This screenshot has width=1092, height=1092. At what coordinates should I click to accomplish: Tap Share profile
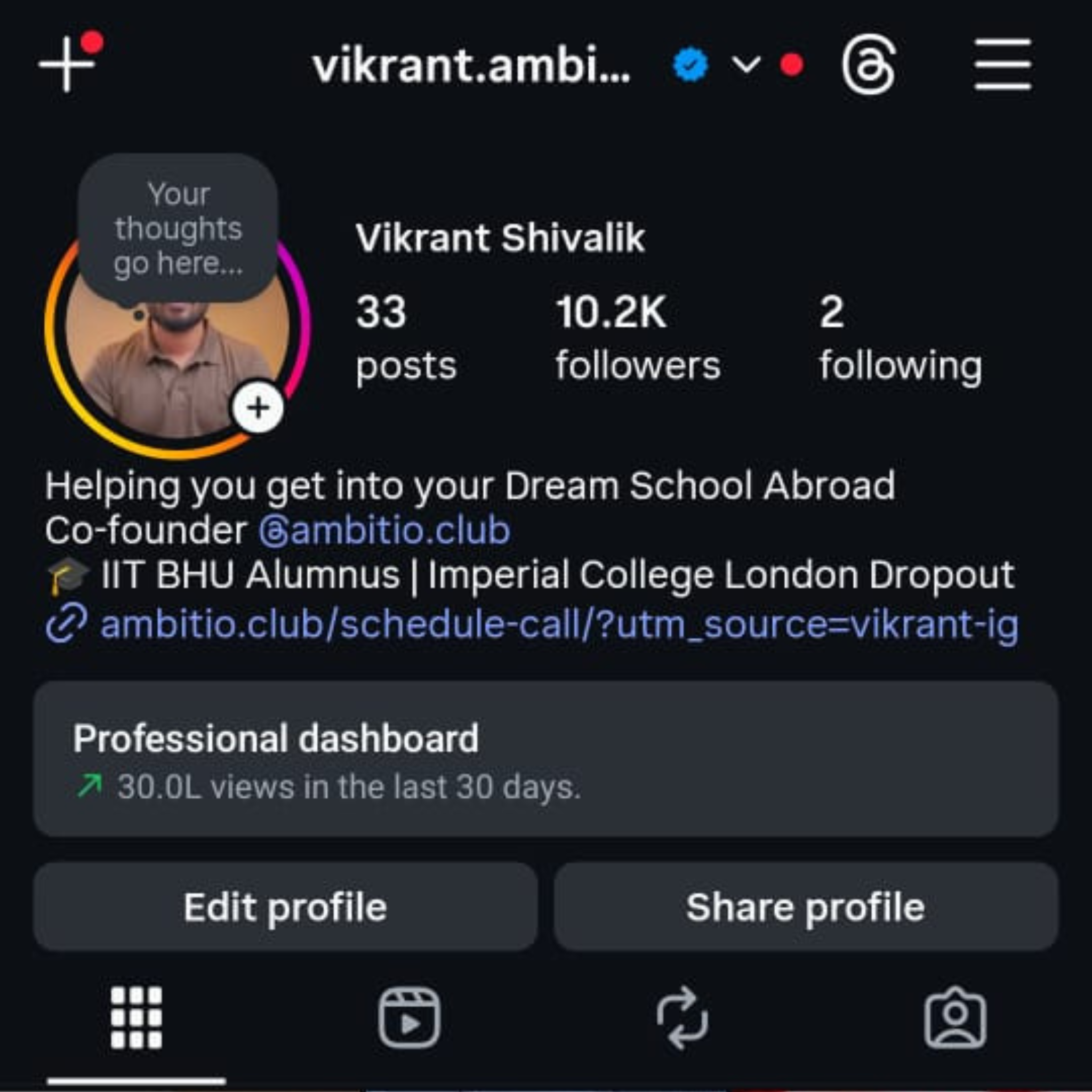click(806, 907)
